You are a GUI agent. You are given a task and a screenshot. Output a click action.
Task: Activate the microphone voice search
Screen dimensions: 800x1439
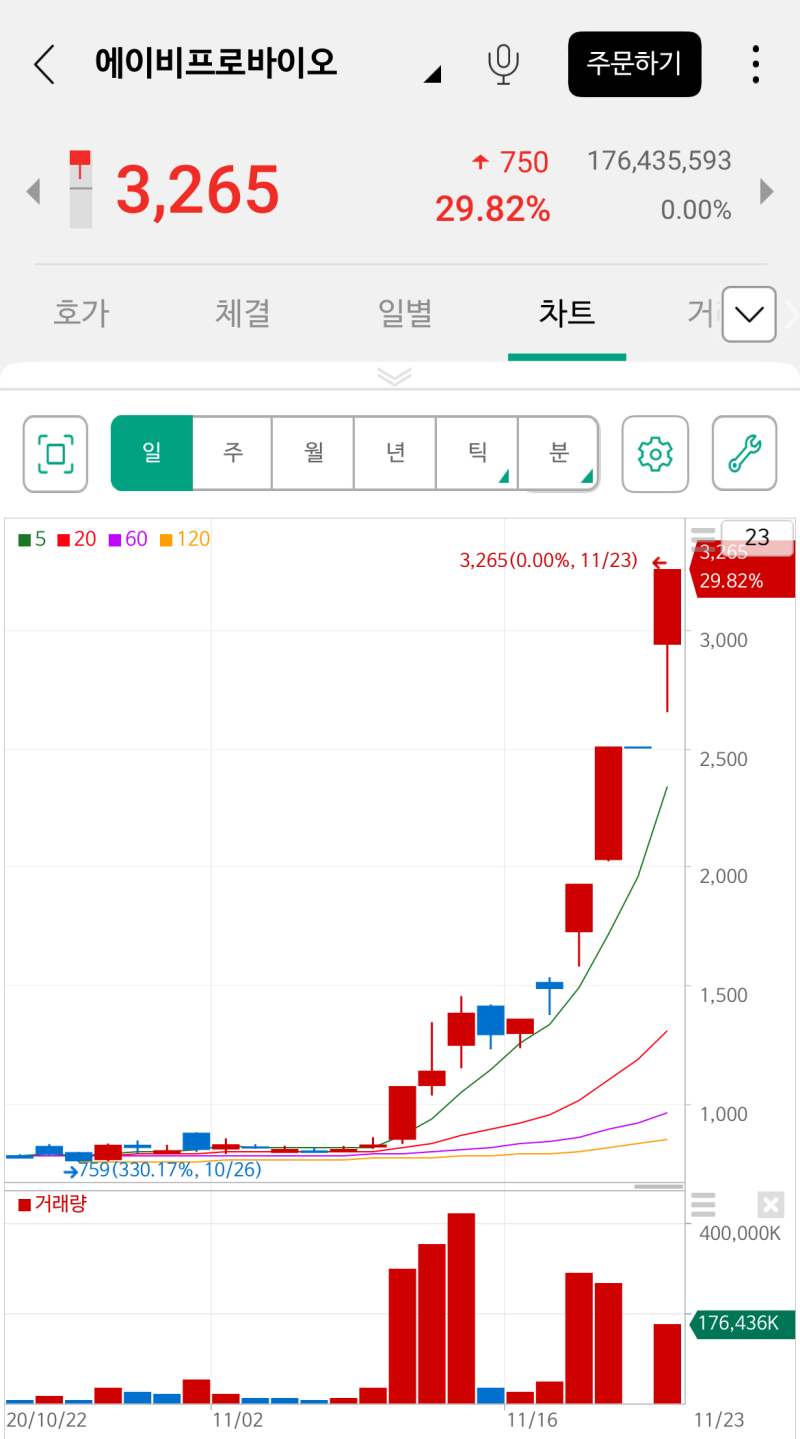click(x=503, y=65)
